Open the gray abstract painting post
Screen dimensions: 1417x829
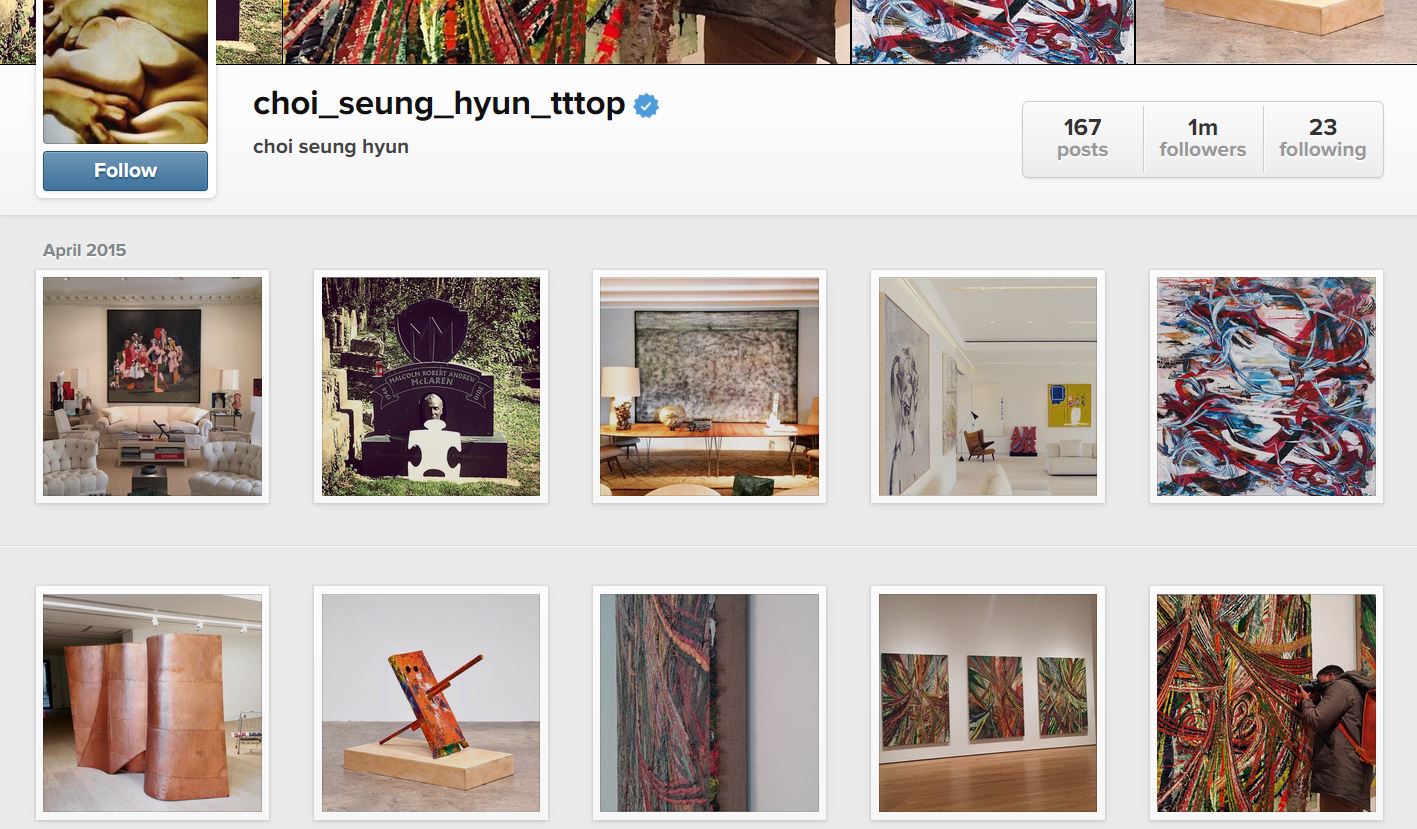[x=709, y=386]
